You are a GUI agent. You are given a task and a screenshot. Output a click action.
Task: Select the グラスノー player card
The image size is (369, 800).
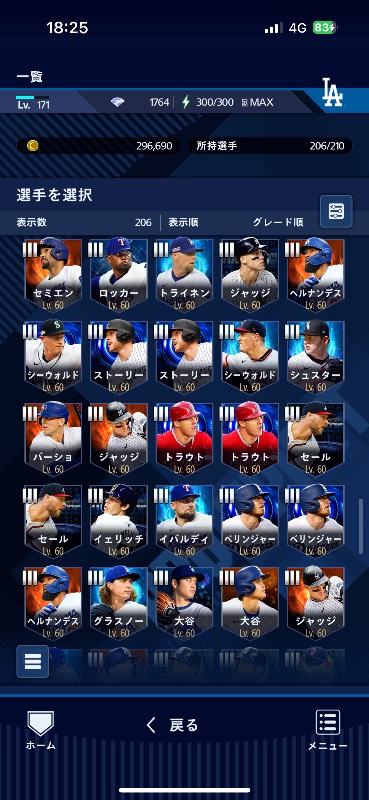tap(118, 603)
